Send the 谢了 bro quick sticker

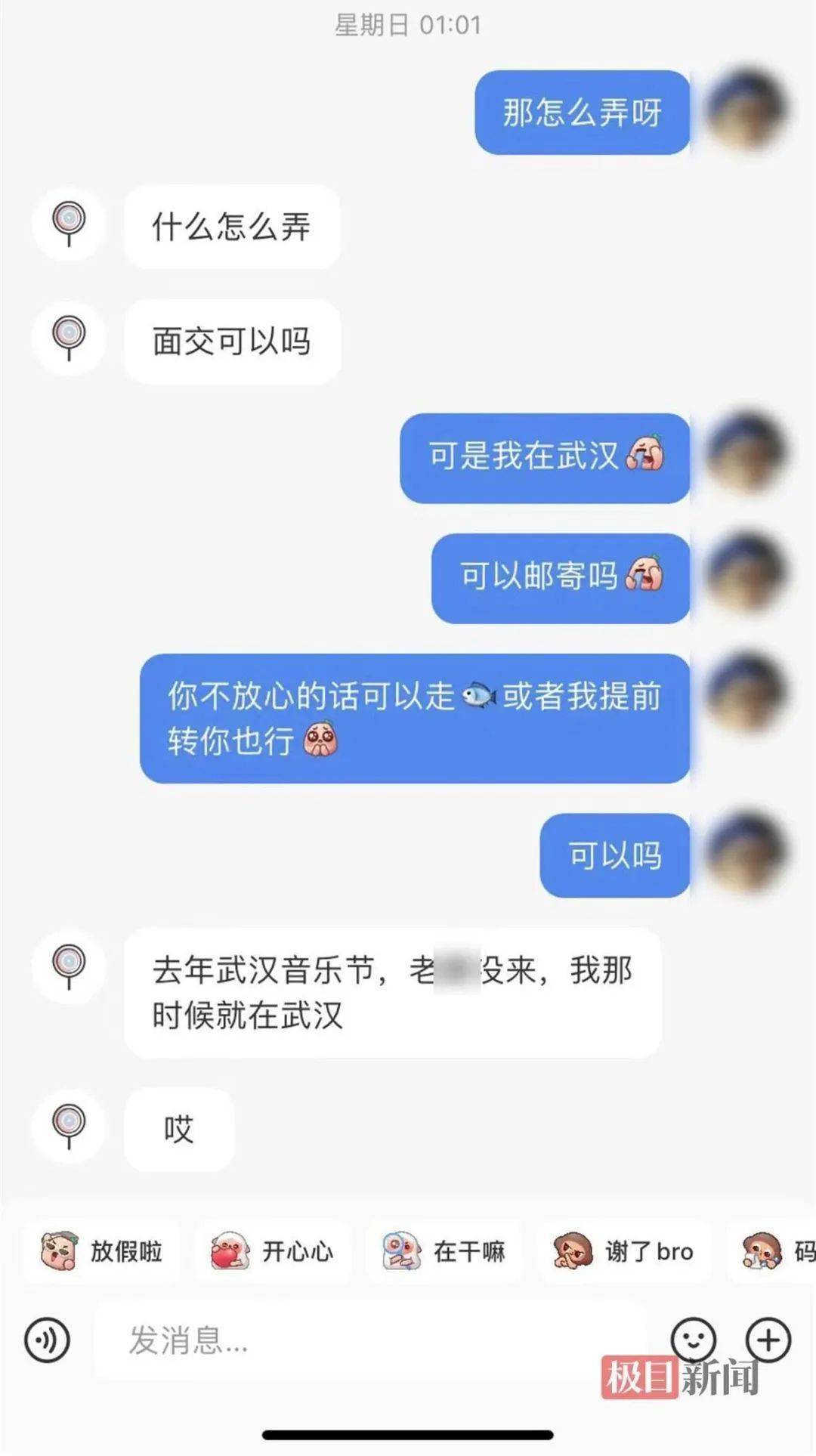624,1252
